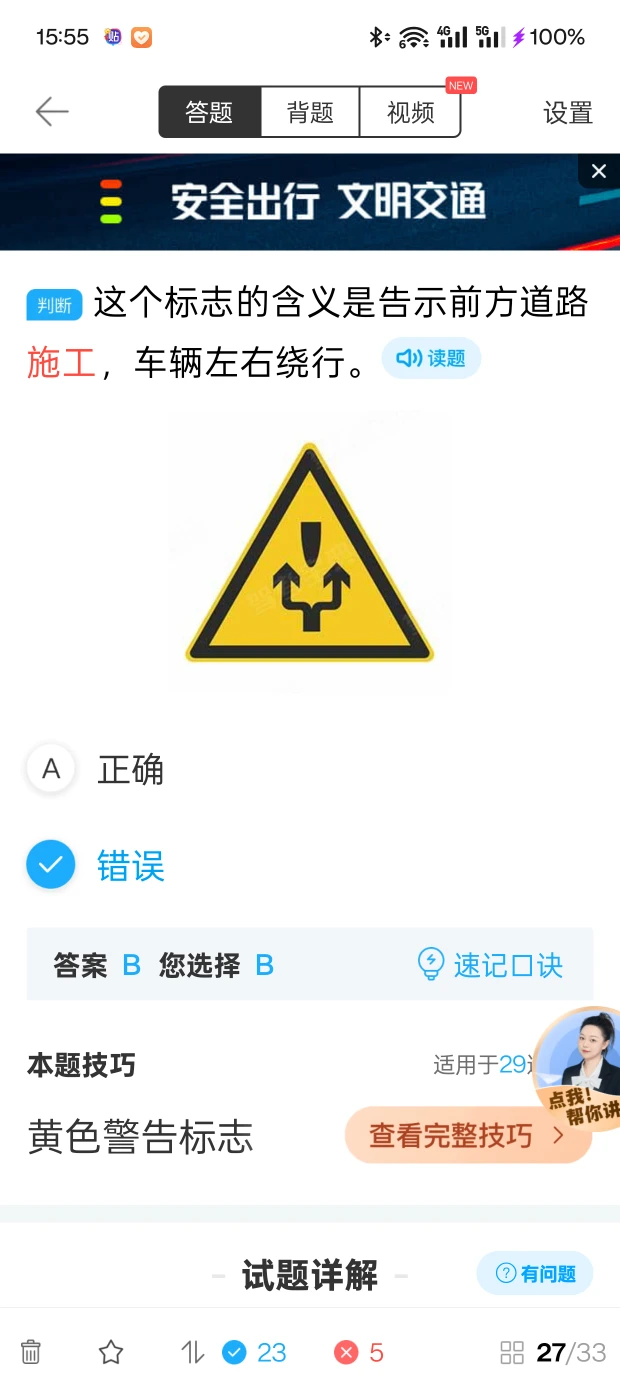The image size is (620, 1386).
Task: Go back using the top-left arrow
Action: [52, 112]
